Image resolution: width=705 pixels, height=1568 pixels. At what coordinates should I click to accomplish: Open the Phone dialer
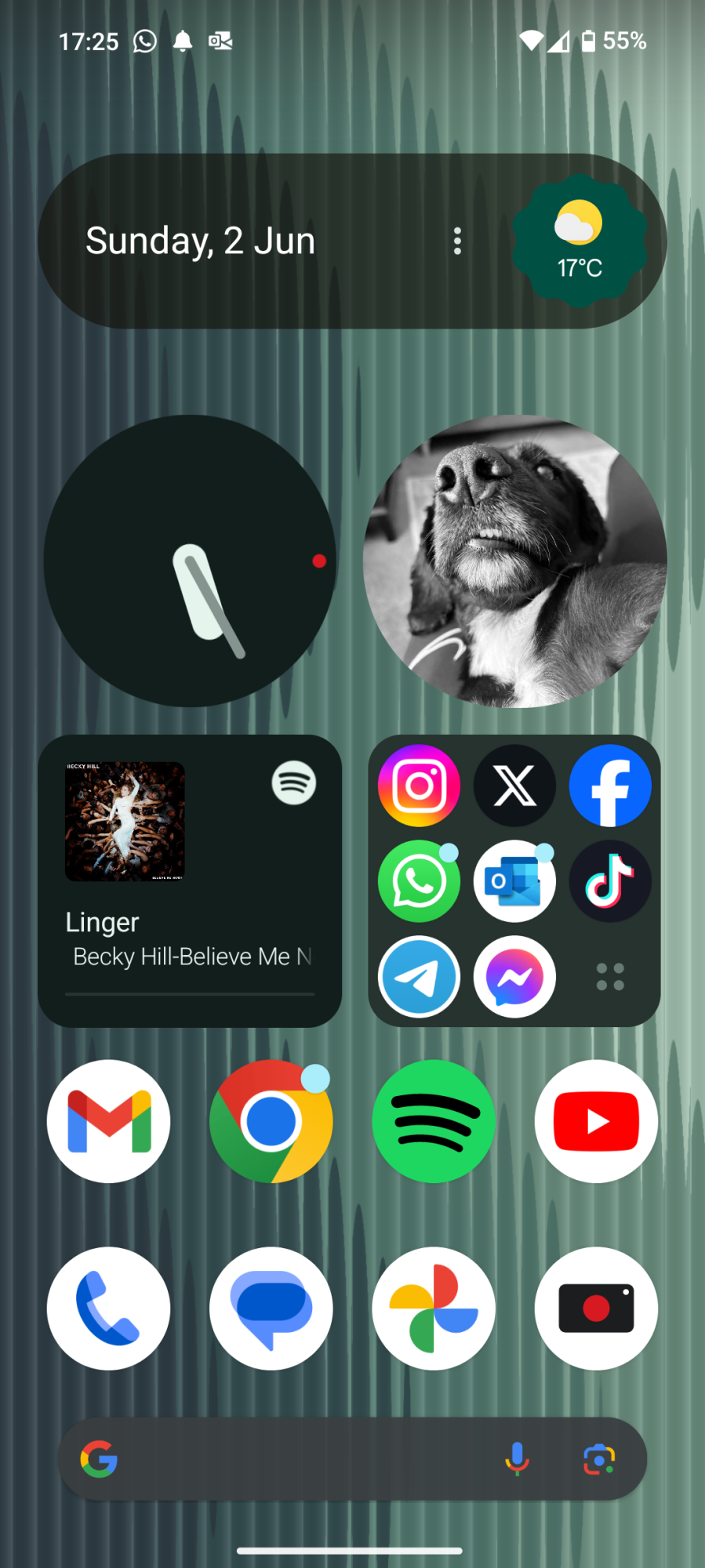coord(109,1308)
